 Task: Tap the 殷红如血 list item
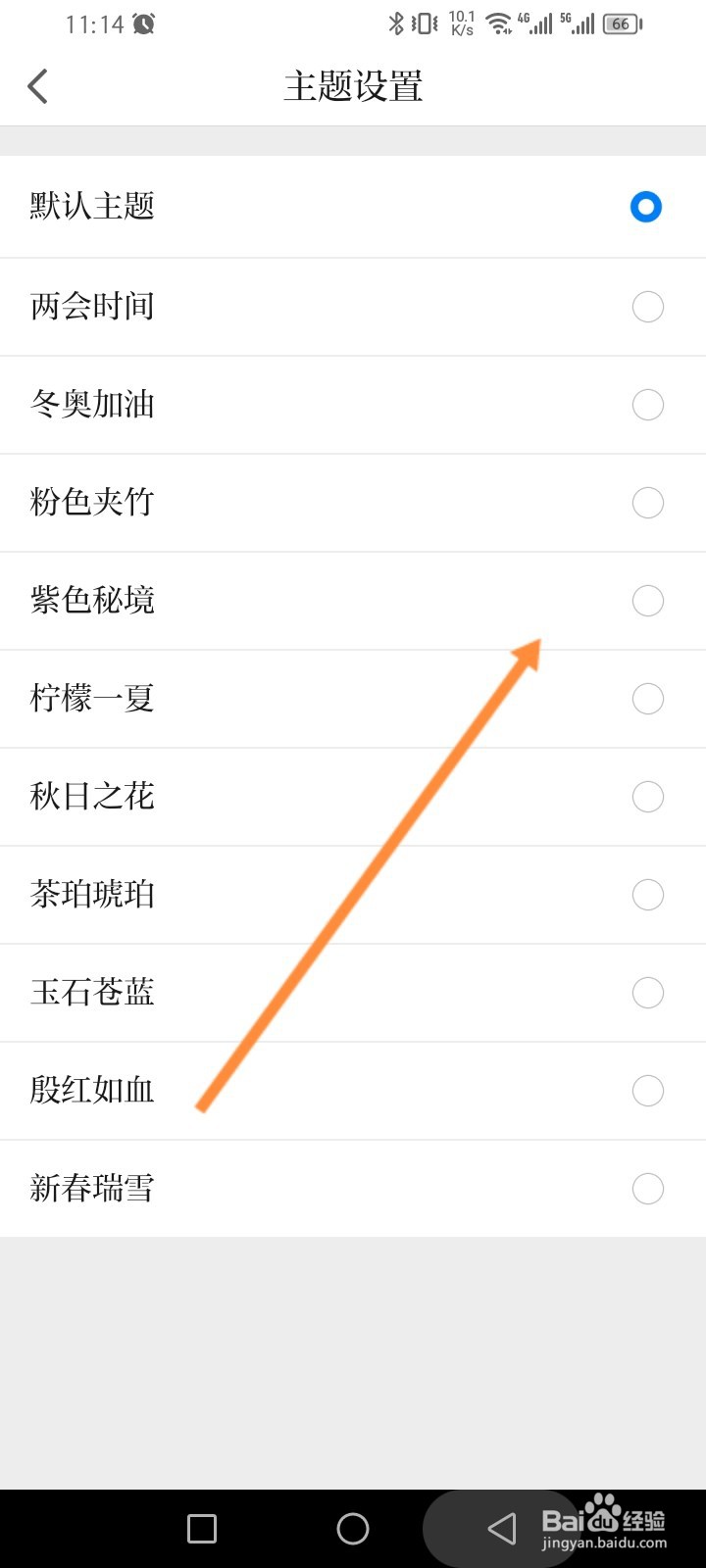point(353,1091)
